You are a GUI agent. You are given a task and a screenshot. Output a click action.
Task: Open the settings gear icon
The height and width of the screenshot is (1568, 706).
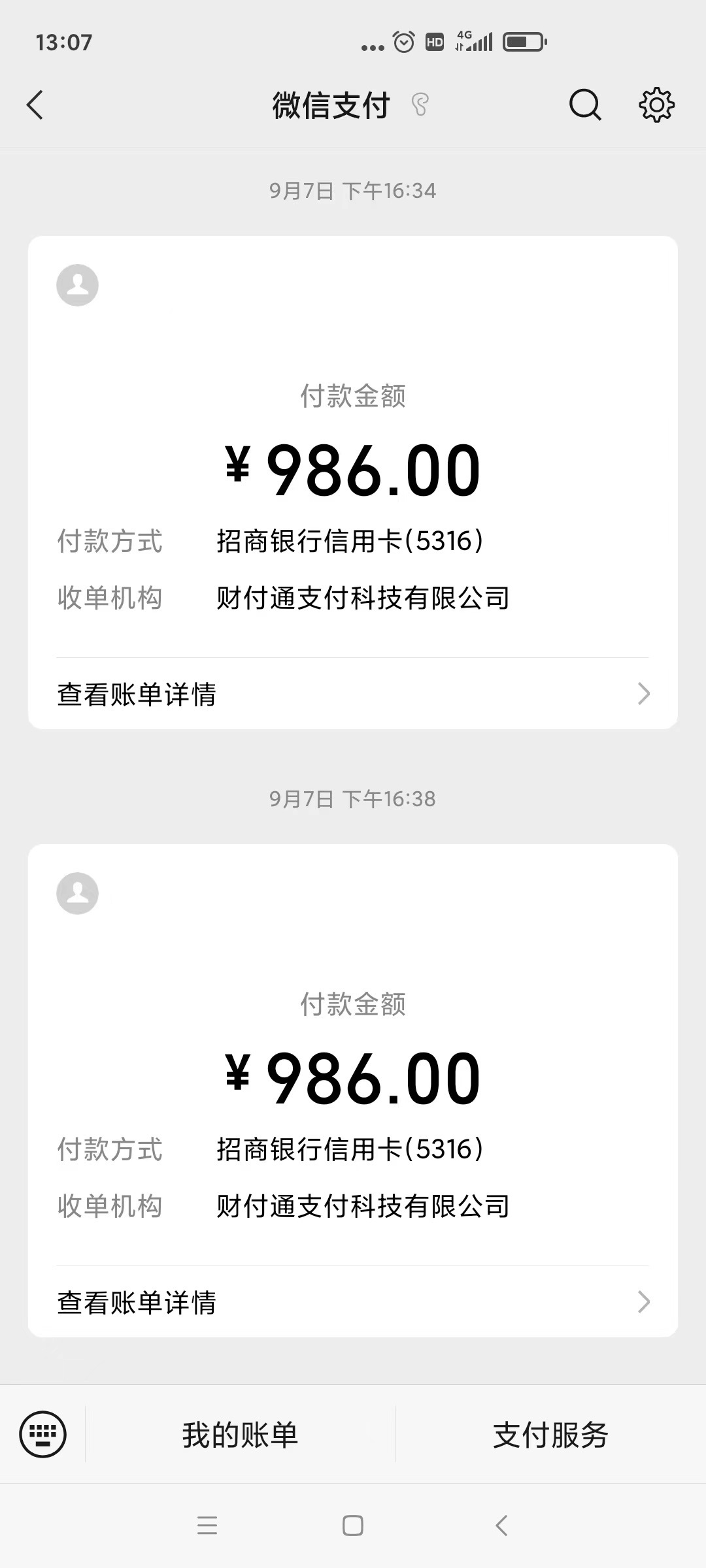pyautogui.click(x=656, y=105)
